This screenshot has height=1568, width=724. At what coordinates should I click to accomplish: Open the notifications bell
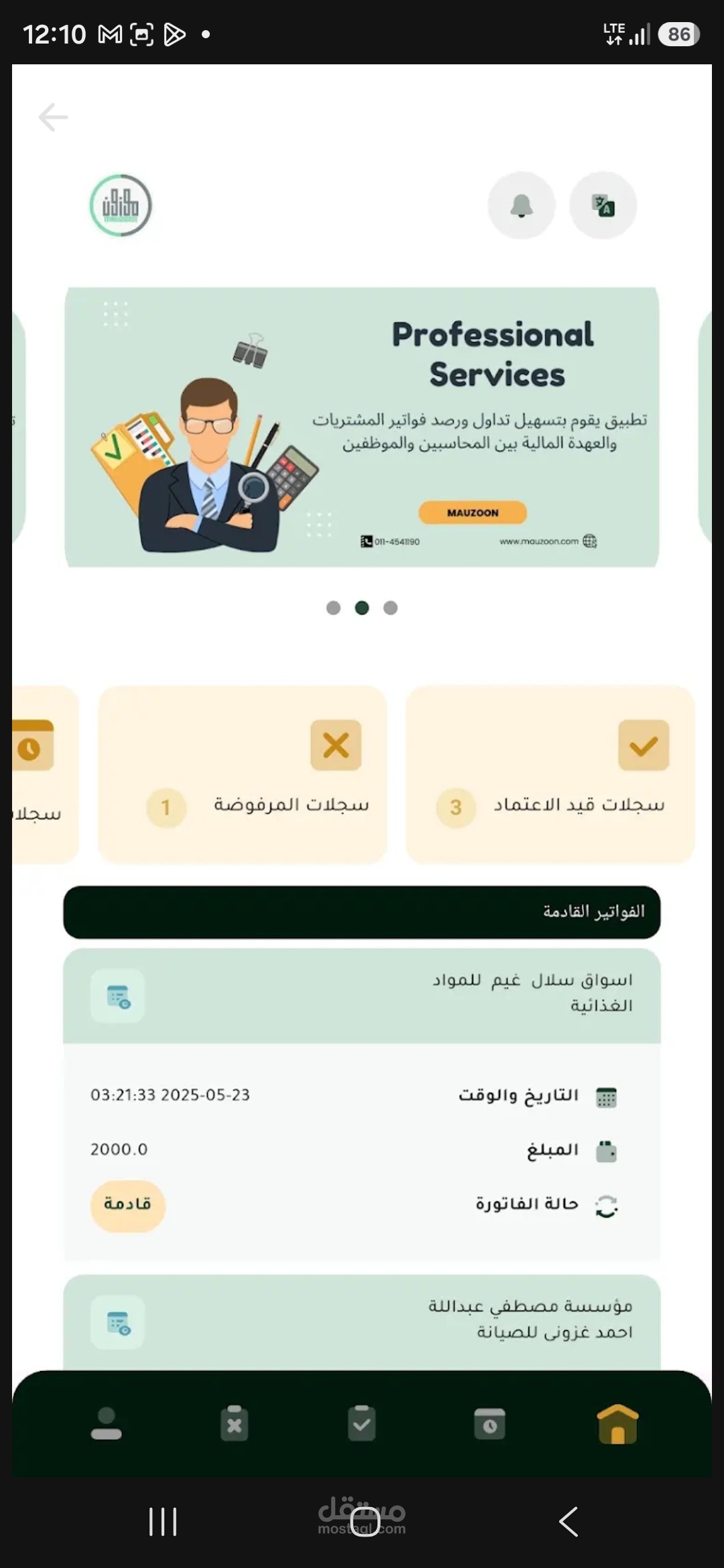pos(522,205)
